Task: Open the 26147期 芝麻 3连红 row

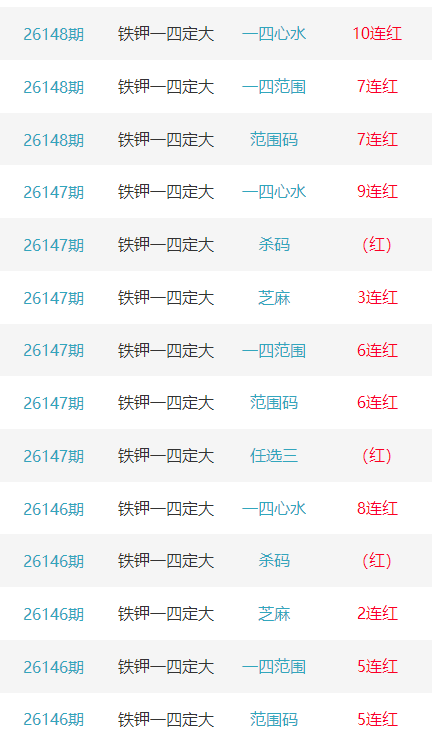Action: [216, 297]
